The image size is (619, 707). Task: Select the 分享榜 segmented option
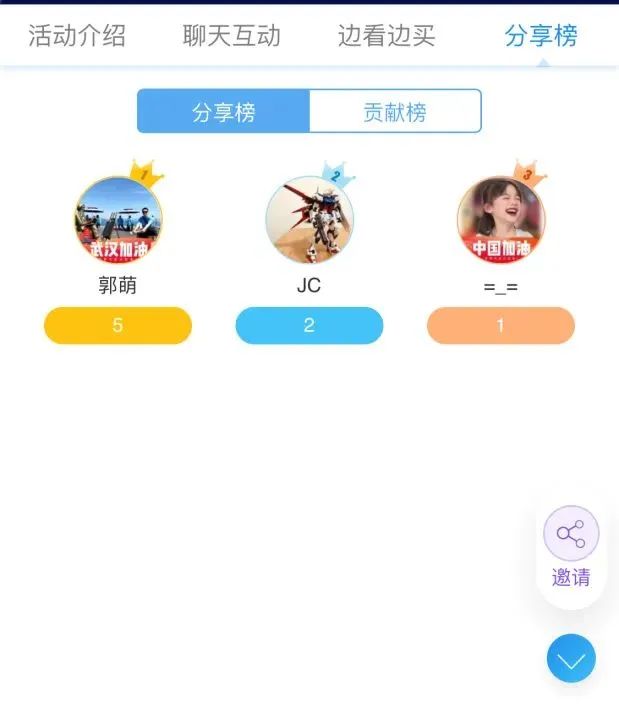click(223, 111)
